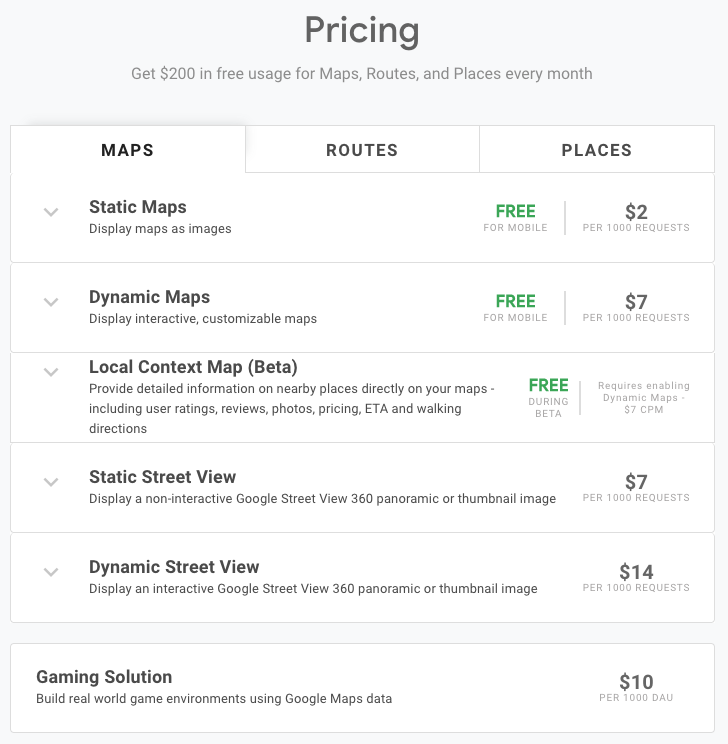
Task: Expand the Dynamic Street View details
Action: tap(50, 573)
